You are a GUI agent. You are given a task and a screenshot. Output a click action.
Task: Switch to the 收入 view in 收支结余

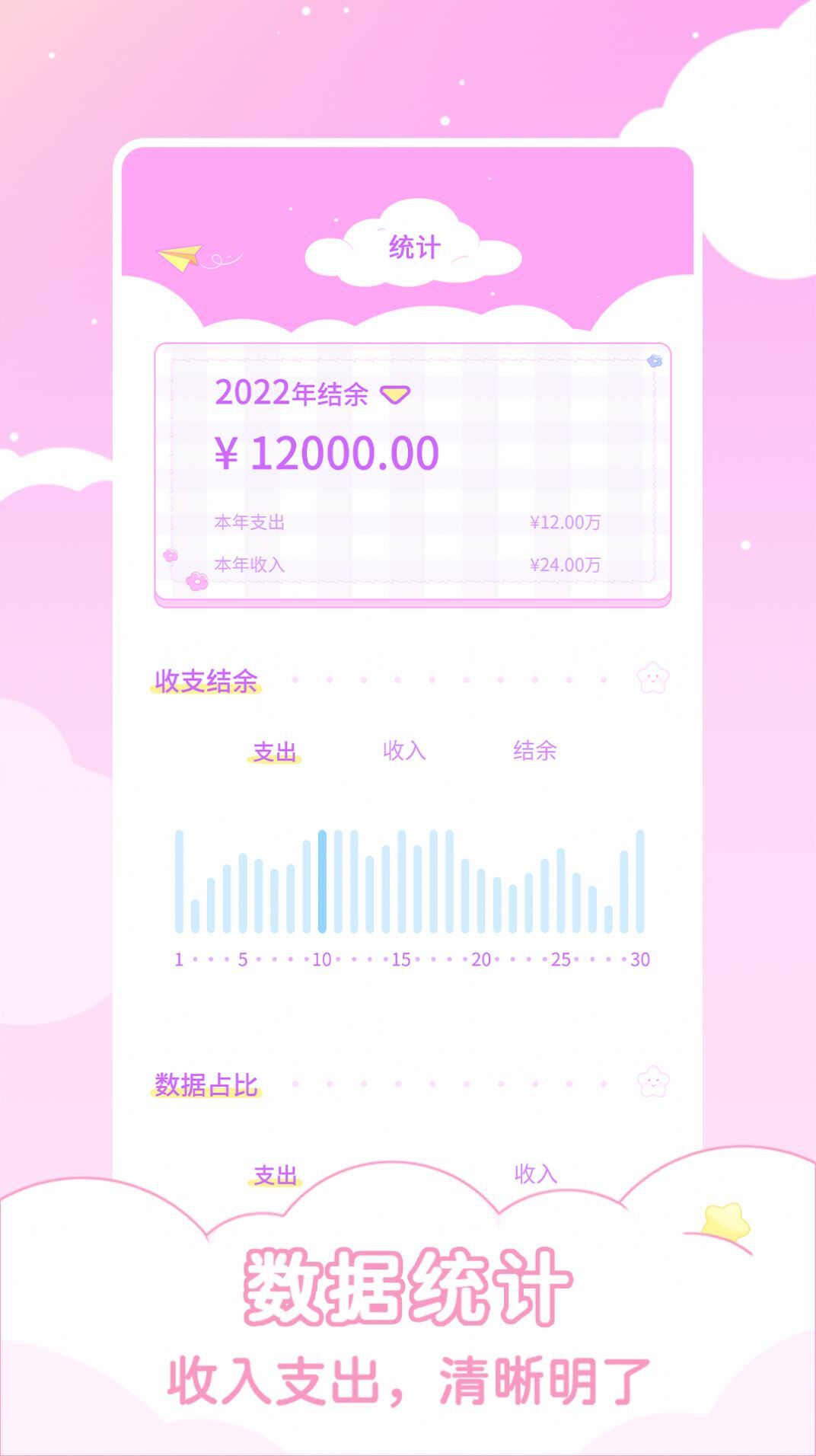[403, 751]
